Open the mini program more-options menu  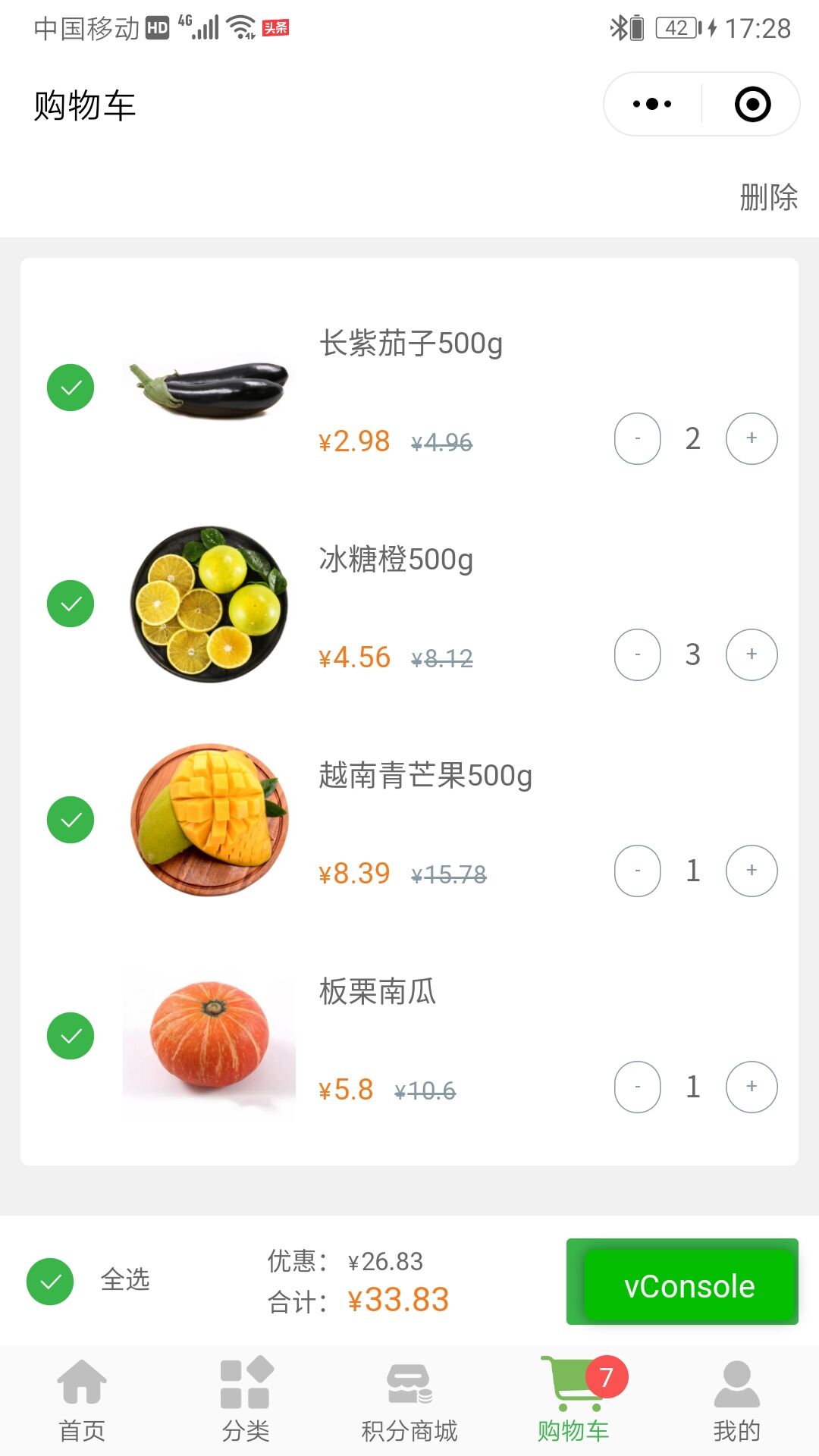click(652, 104)
